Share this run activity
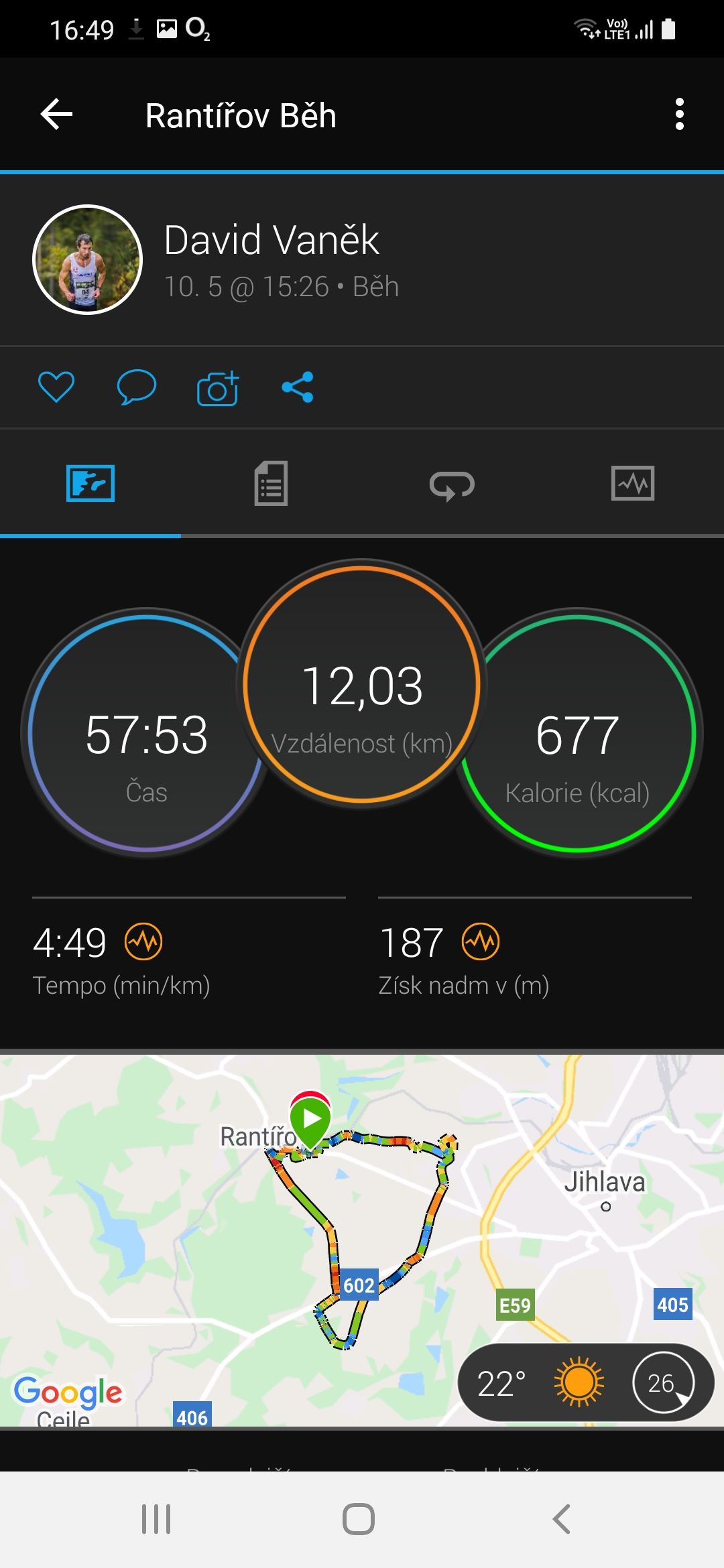724x1568 pixels. (x=298, y=387)
